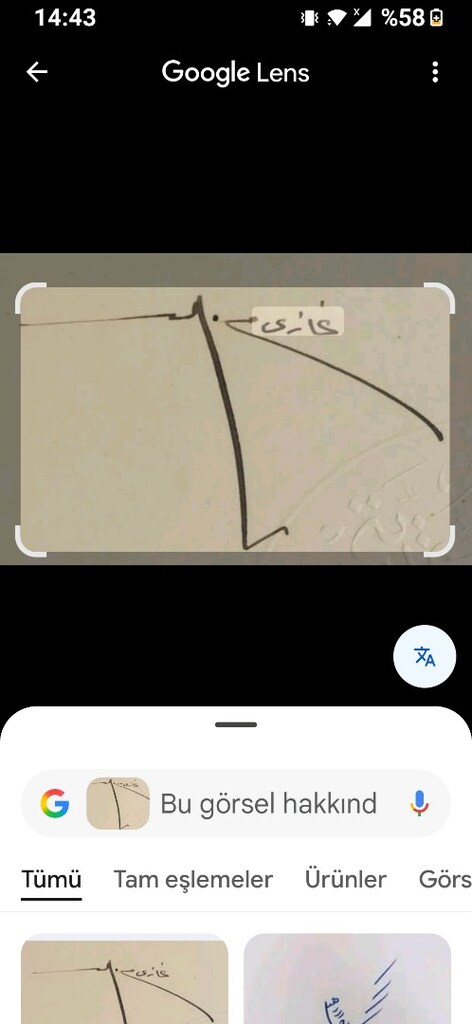This screenshot has width=472, height=1024.
Task: Tap the Google logo in the search bar
Action: click(55, 803)
